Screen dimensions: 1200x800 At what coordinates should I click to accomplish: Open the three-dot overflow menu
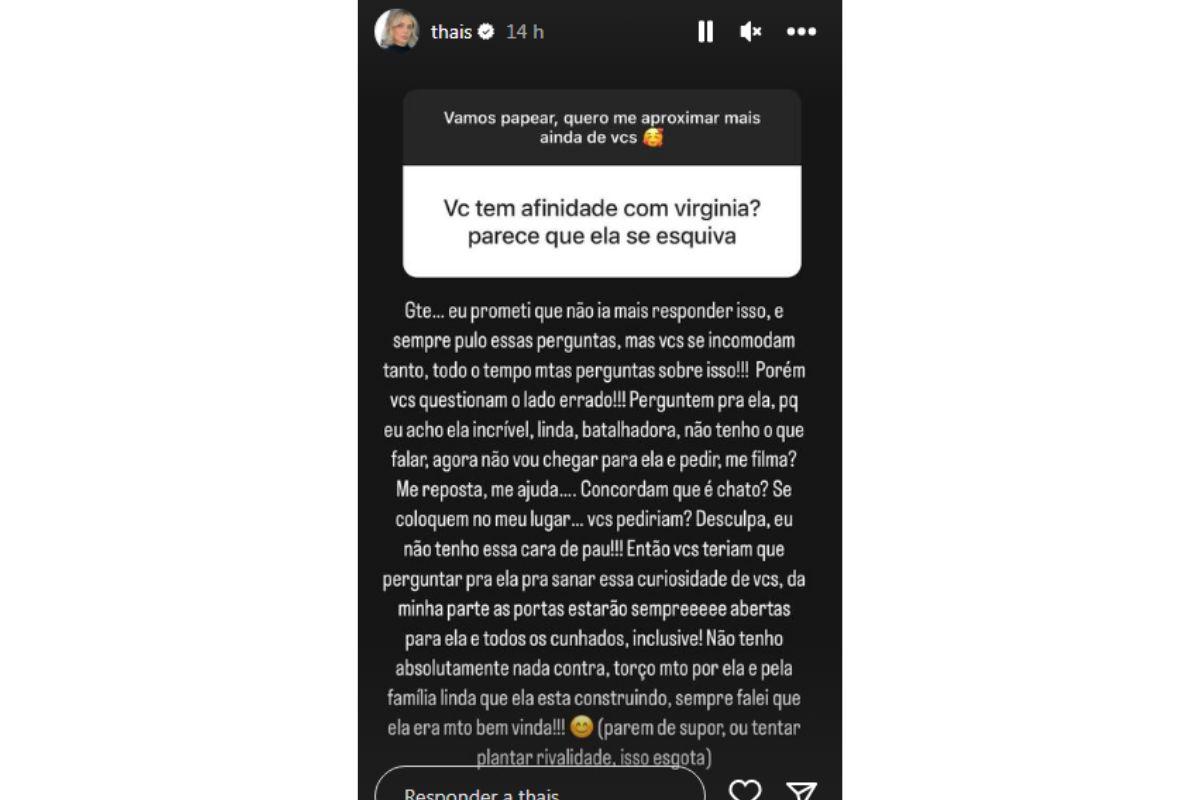pos(801,32)
